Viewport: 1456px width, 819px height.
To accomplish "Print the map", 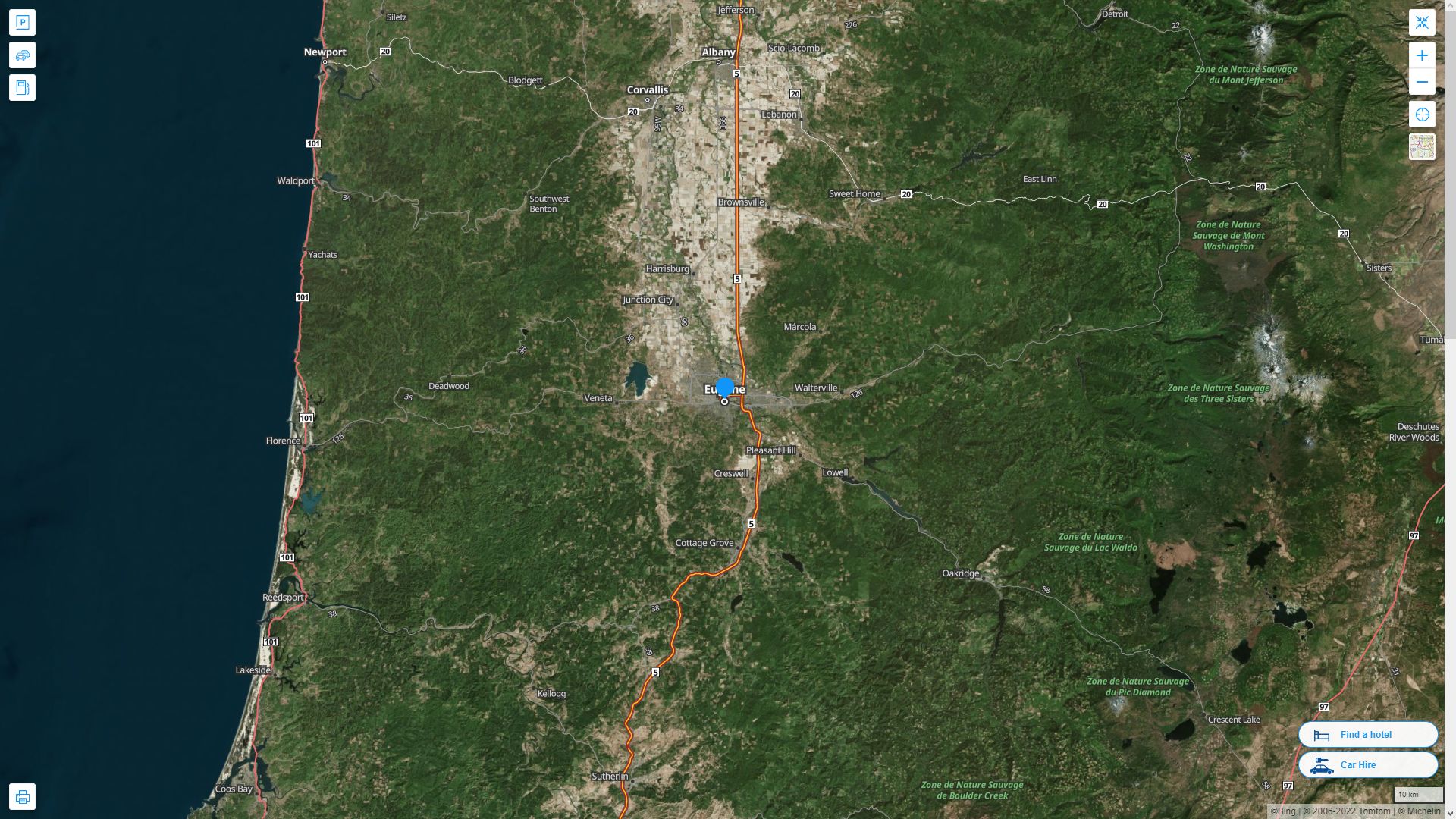I will point(22,797).
